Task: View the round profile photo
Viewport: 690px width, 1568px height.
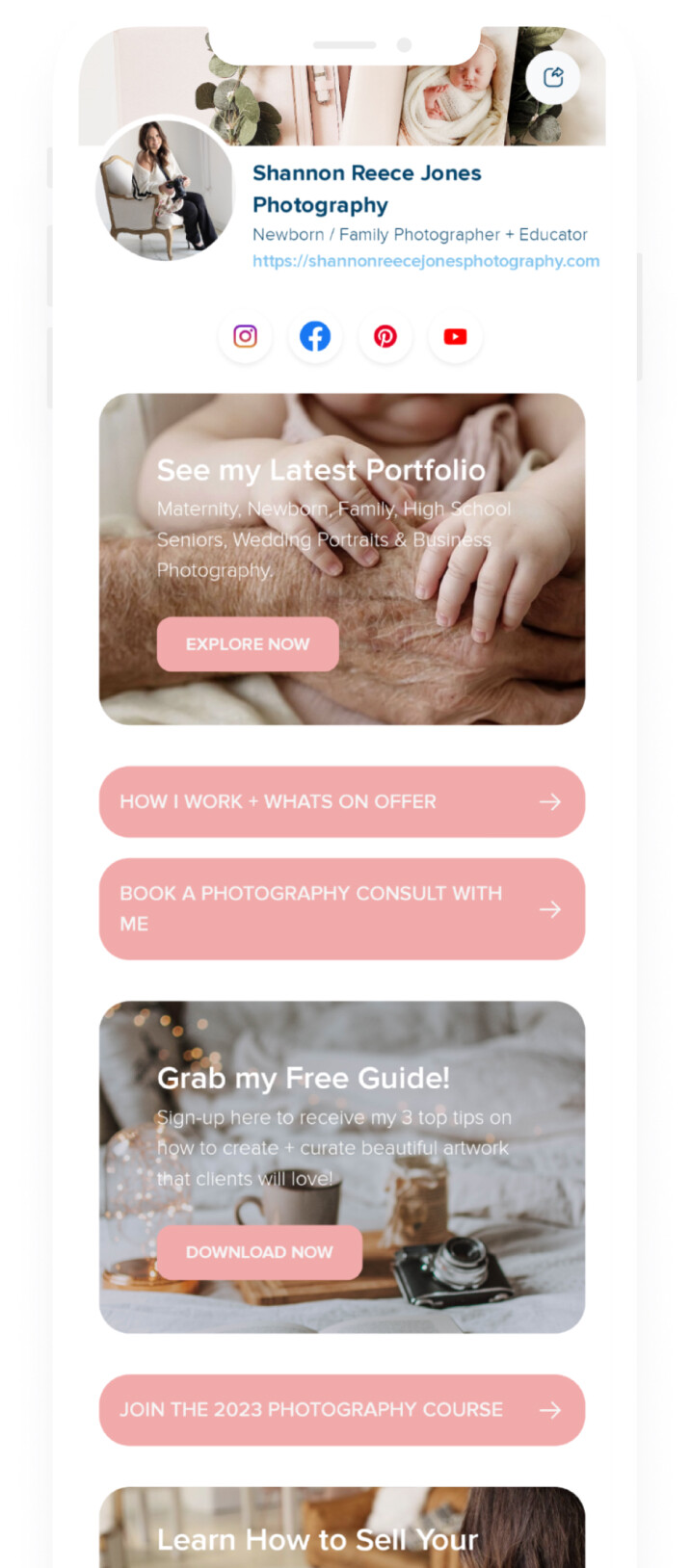Action: pyautogui.click(x=165, y=190)
